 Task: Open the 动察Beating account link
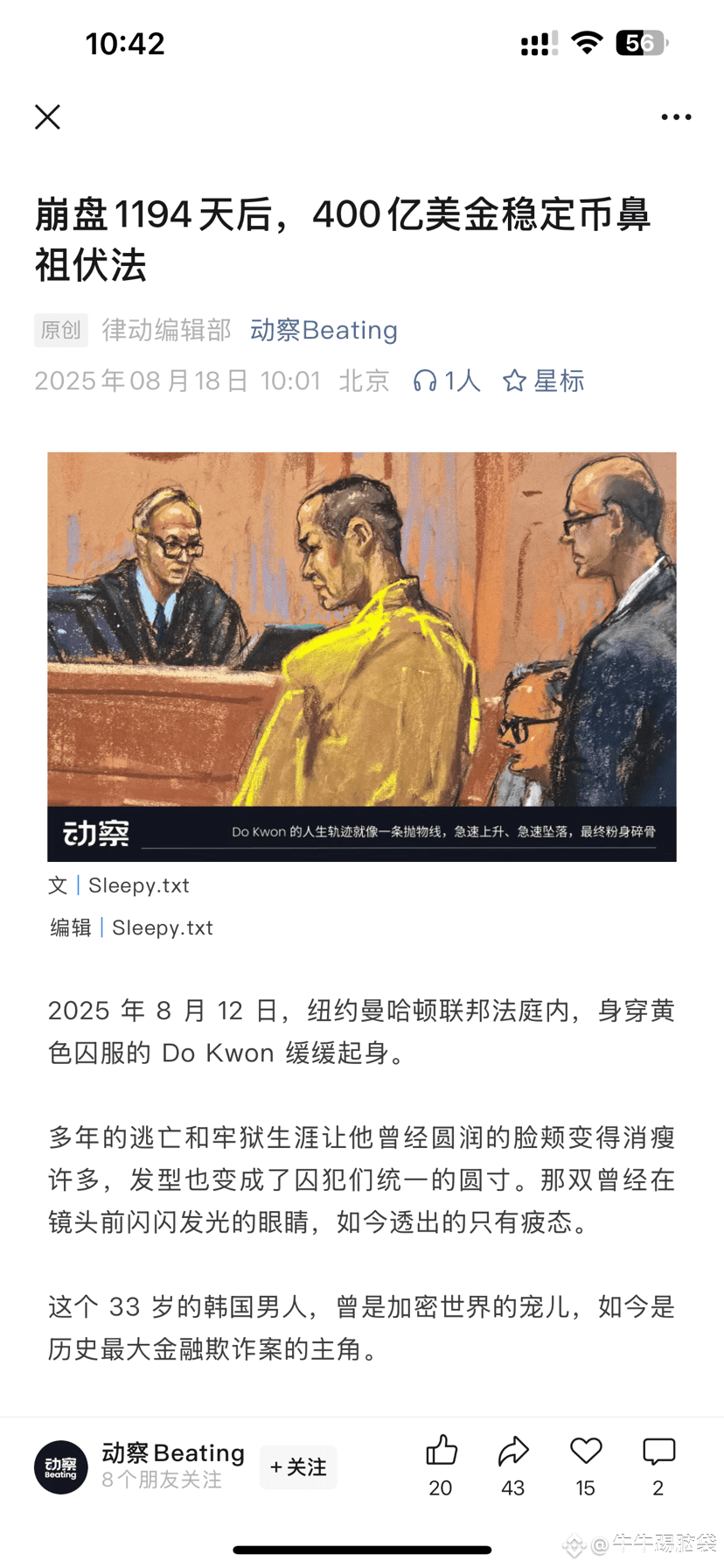point(324,330)
